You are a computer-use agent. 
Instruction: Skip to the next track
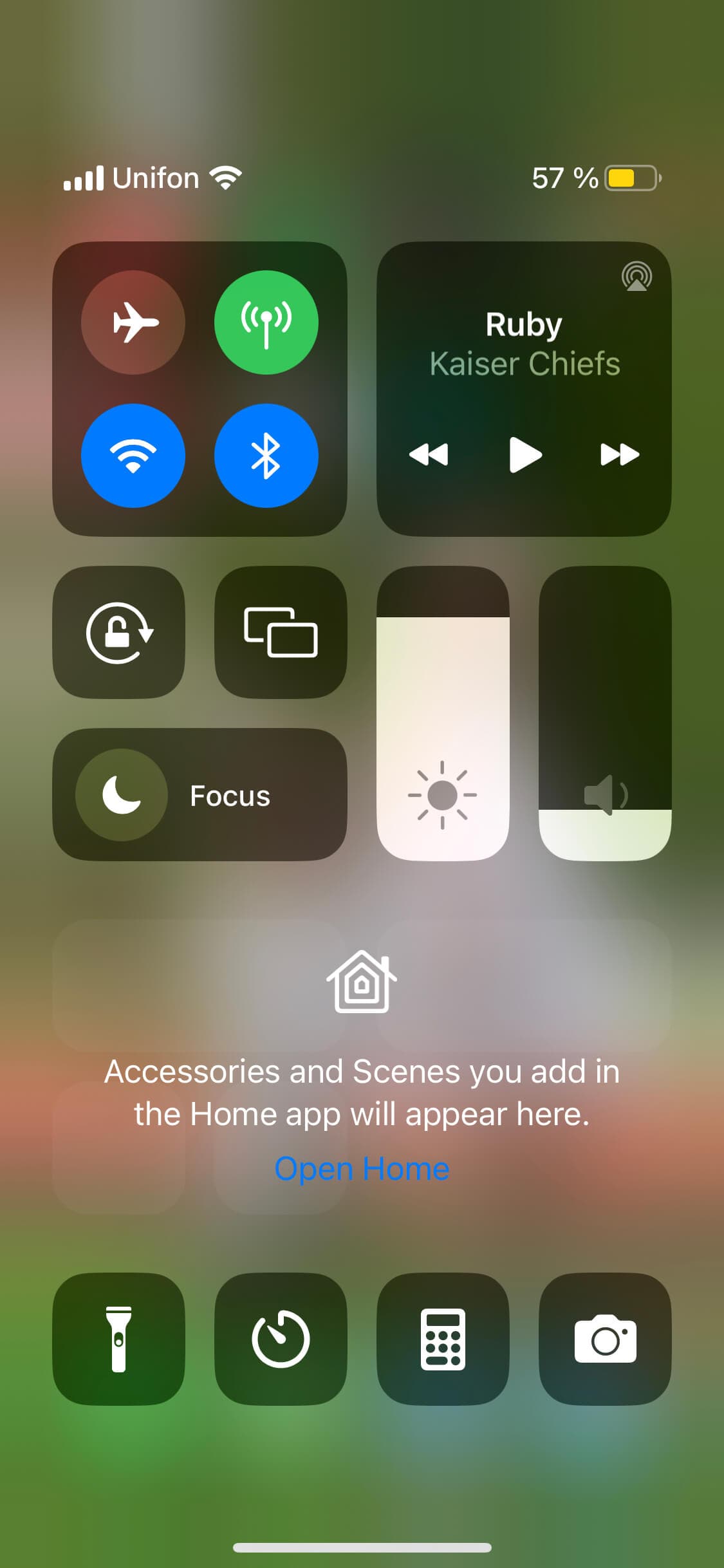click(x=619, y=454)
